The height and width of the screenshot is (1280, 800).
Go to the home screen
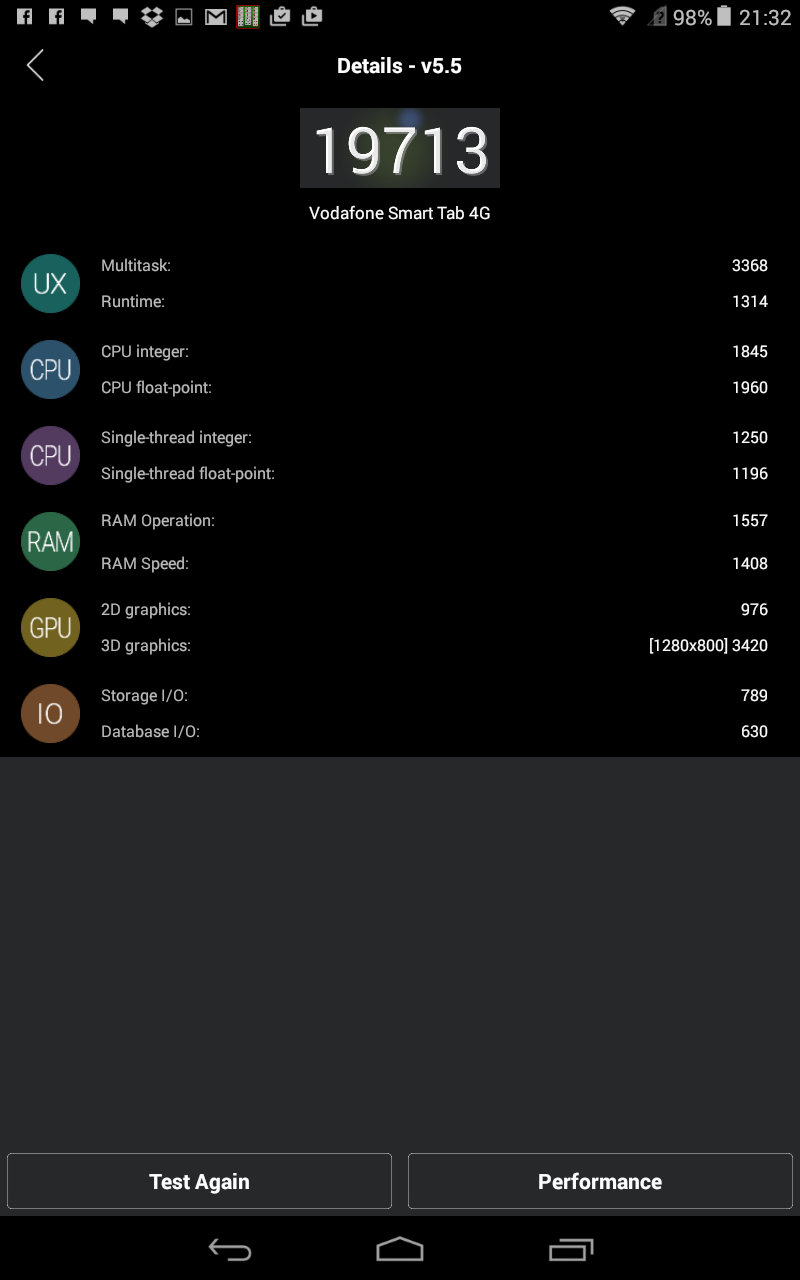tap(400, 1249)
